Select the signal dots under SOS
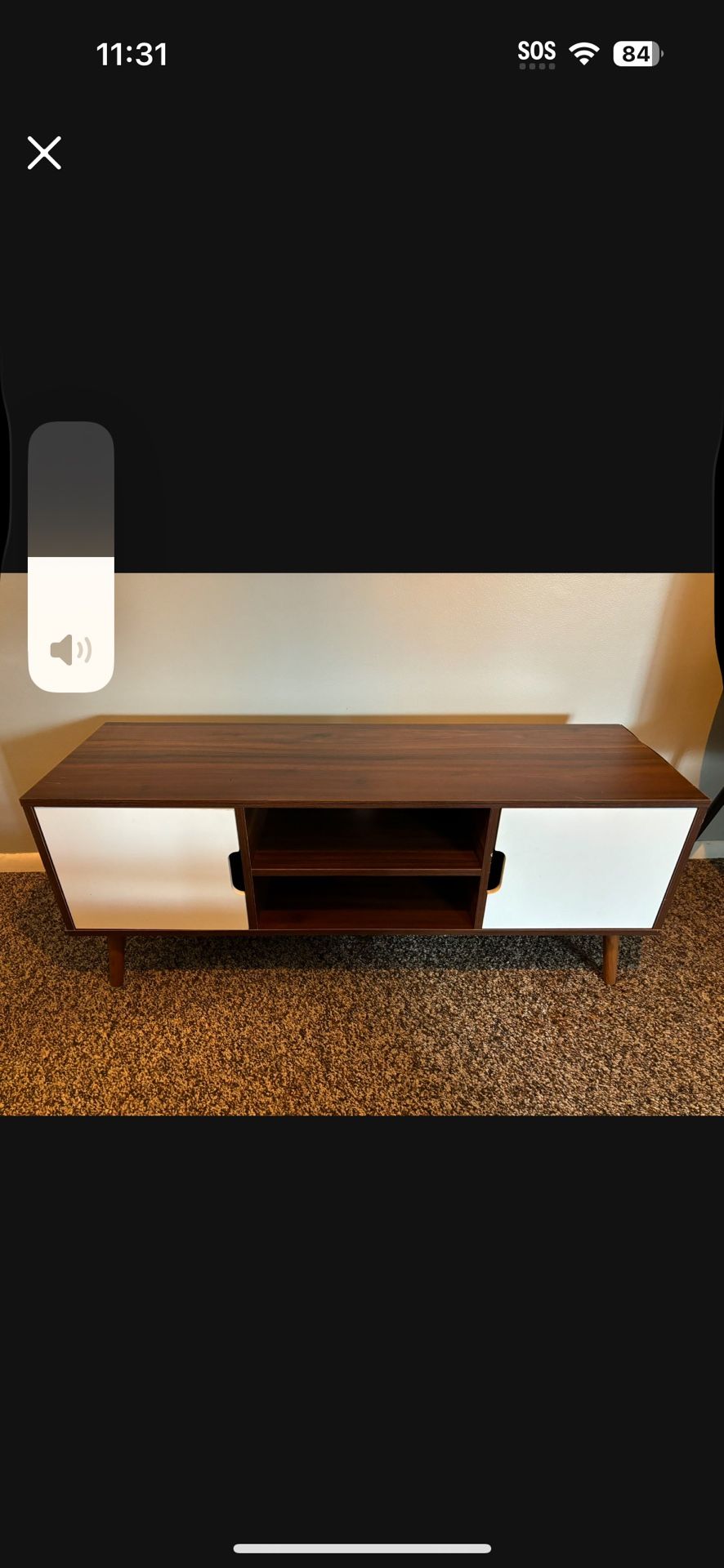 point(537,67)
